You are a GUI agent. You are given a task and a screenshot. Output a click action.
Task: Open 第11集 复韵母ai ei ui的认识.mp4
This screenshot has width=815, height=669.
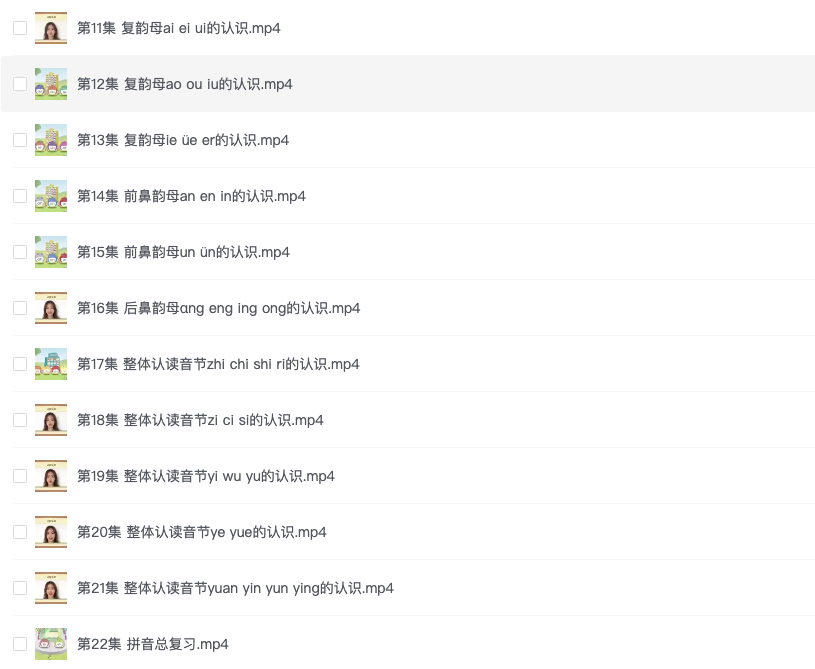pyautogui.click(x=179, y=28)
